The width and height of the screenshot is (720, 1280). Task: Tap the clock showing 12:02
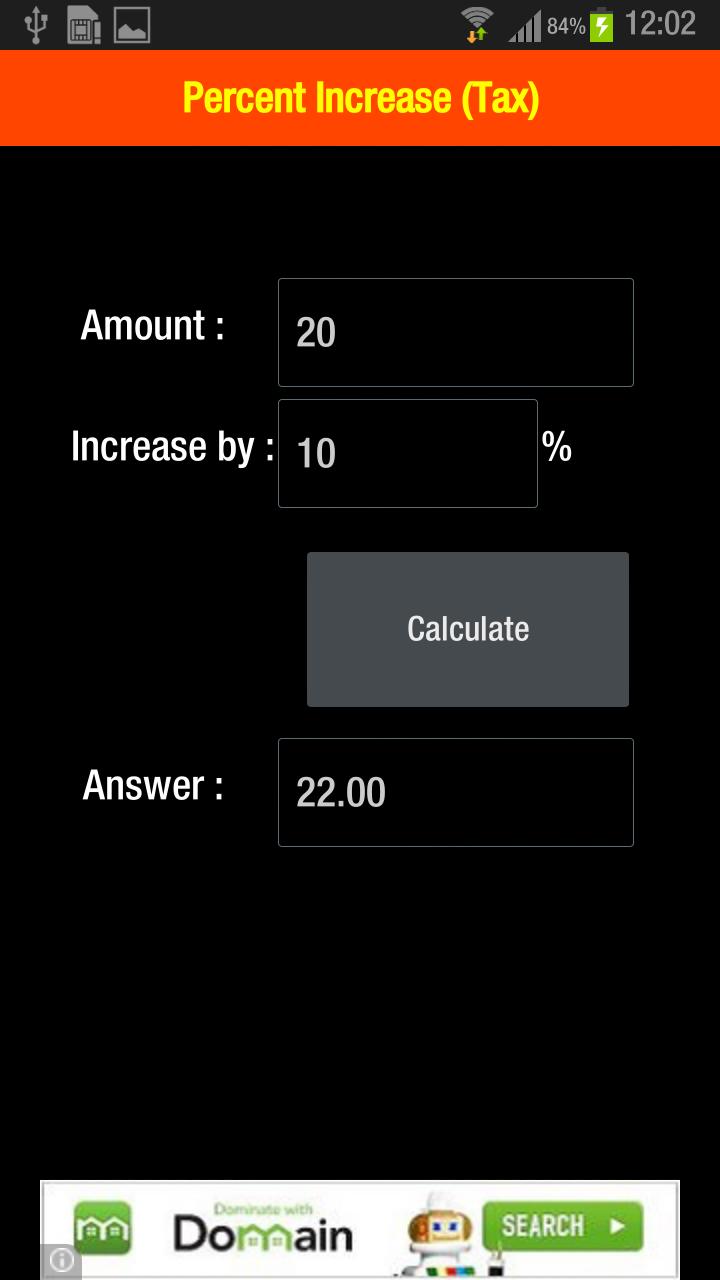tap(662, 22)
